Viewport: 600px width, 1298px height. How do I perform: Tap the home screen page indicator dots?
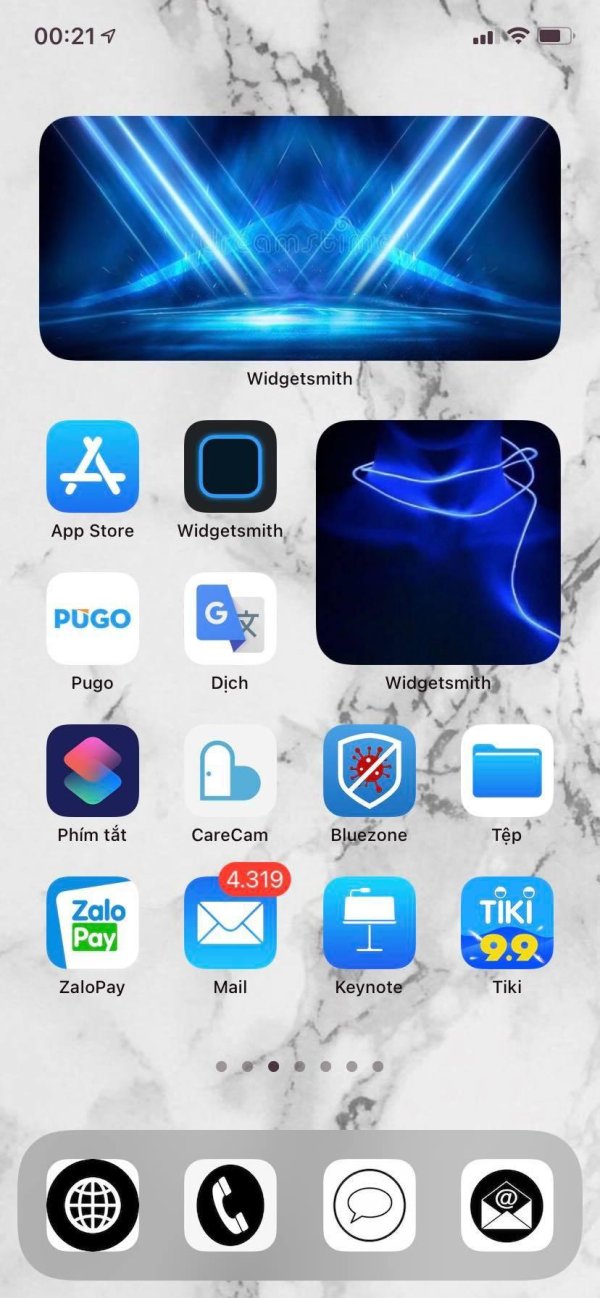tap(300, 1067)
